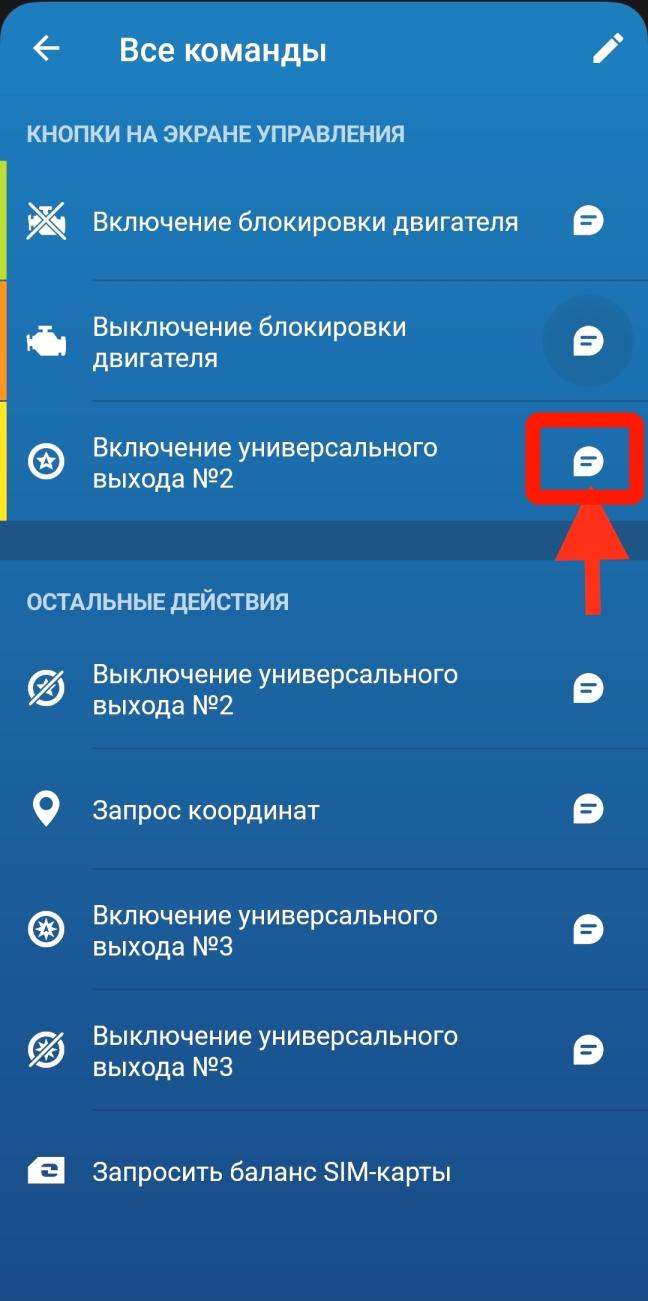This screenshot has width=648, height=1301.
Task: Tap message icon for Выключение универсального выхода №3
Action: click(588, 1050)
